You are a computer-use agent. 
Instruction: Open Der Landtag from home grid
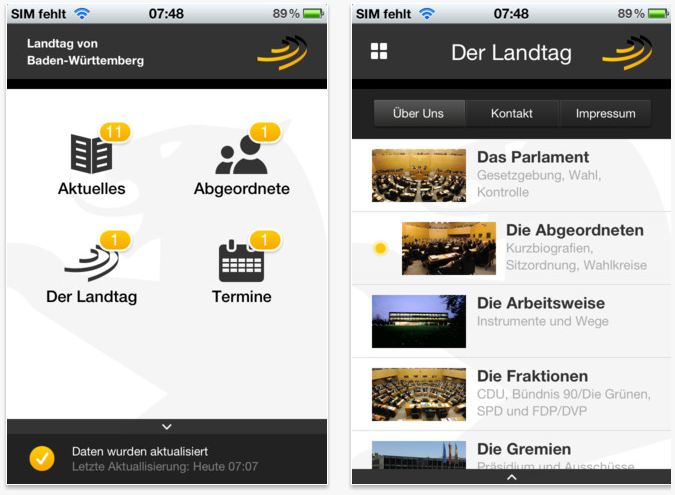click(x=91, y=270)
